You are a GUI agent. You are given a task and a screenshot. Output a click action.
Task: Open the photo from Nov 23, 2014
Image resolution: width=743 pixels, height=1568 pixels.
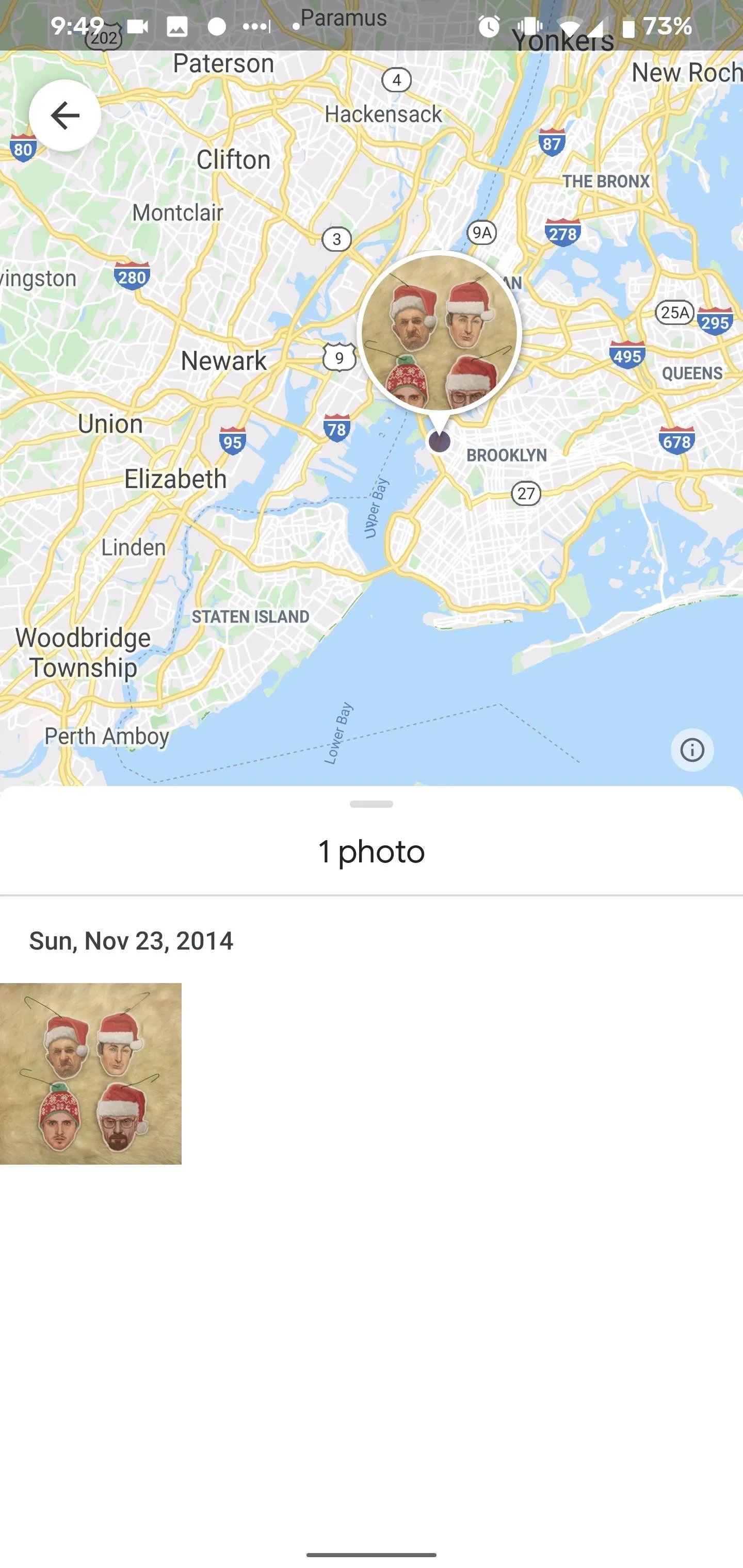click(x=91, y=1073)
